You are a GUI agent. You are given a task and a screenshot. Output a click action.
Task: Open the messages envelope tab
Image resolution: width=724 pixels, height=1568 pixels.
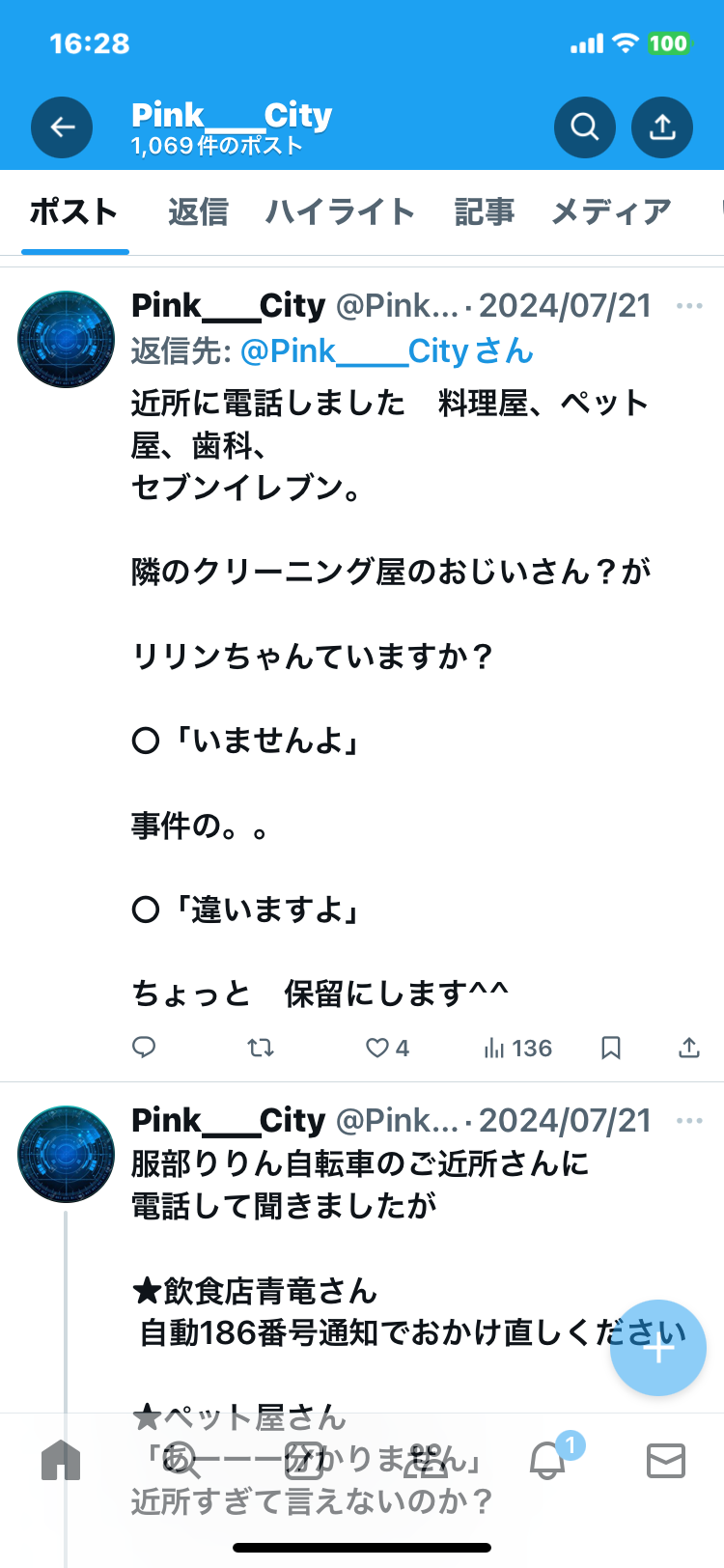tap(665, 1461)
